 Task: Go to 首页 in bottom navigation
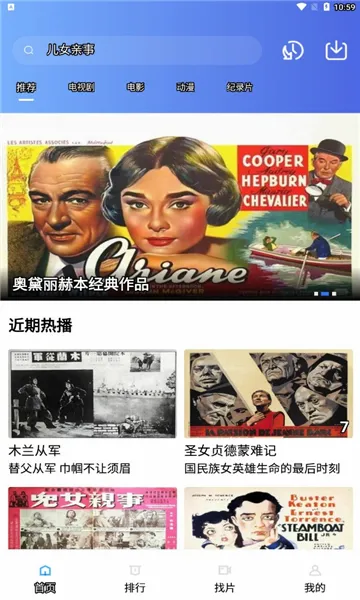point(45,579)
